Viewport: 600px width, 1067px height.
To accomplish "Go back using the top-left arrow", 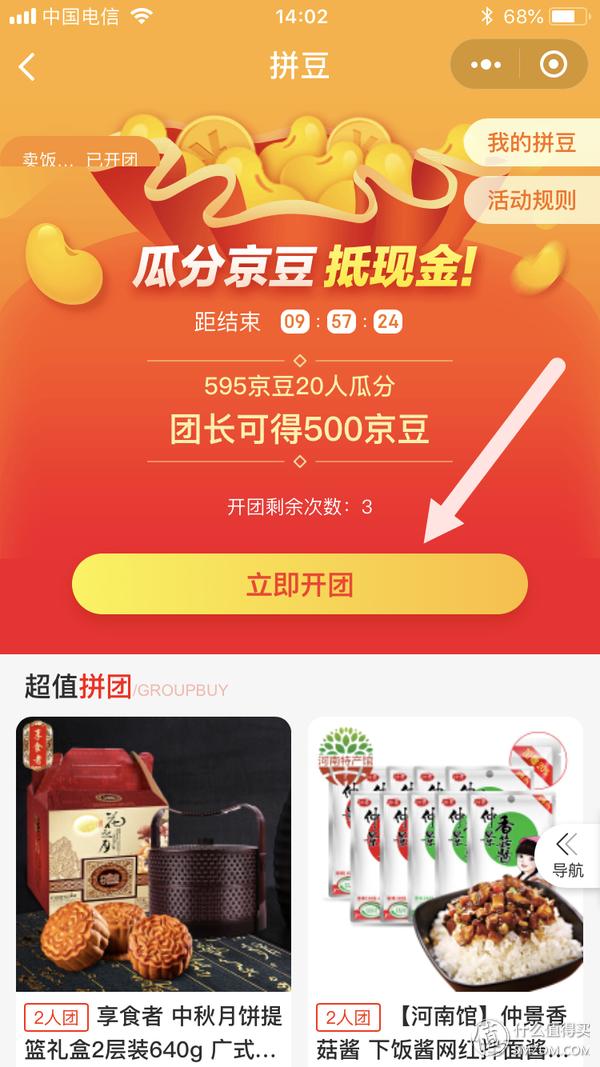I will coord(27,67).
